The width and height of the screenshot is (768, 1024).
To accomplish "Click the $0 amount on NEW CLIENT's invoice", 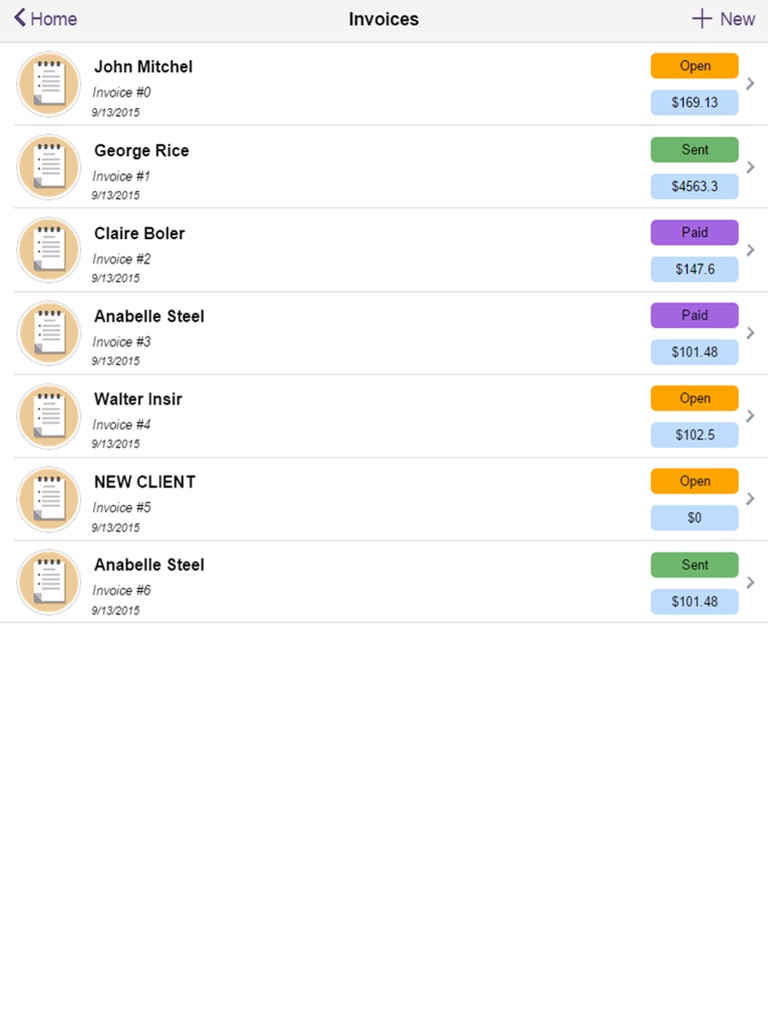I will click(x=694, y=518).
